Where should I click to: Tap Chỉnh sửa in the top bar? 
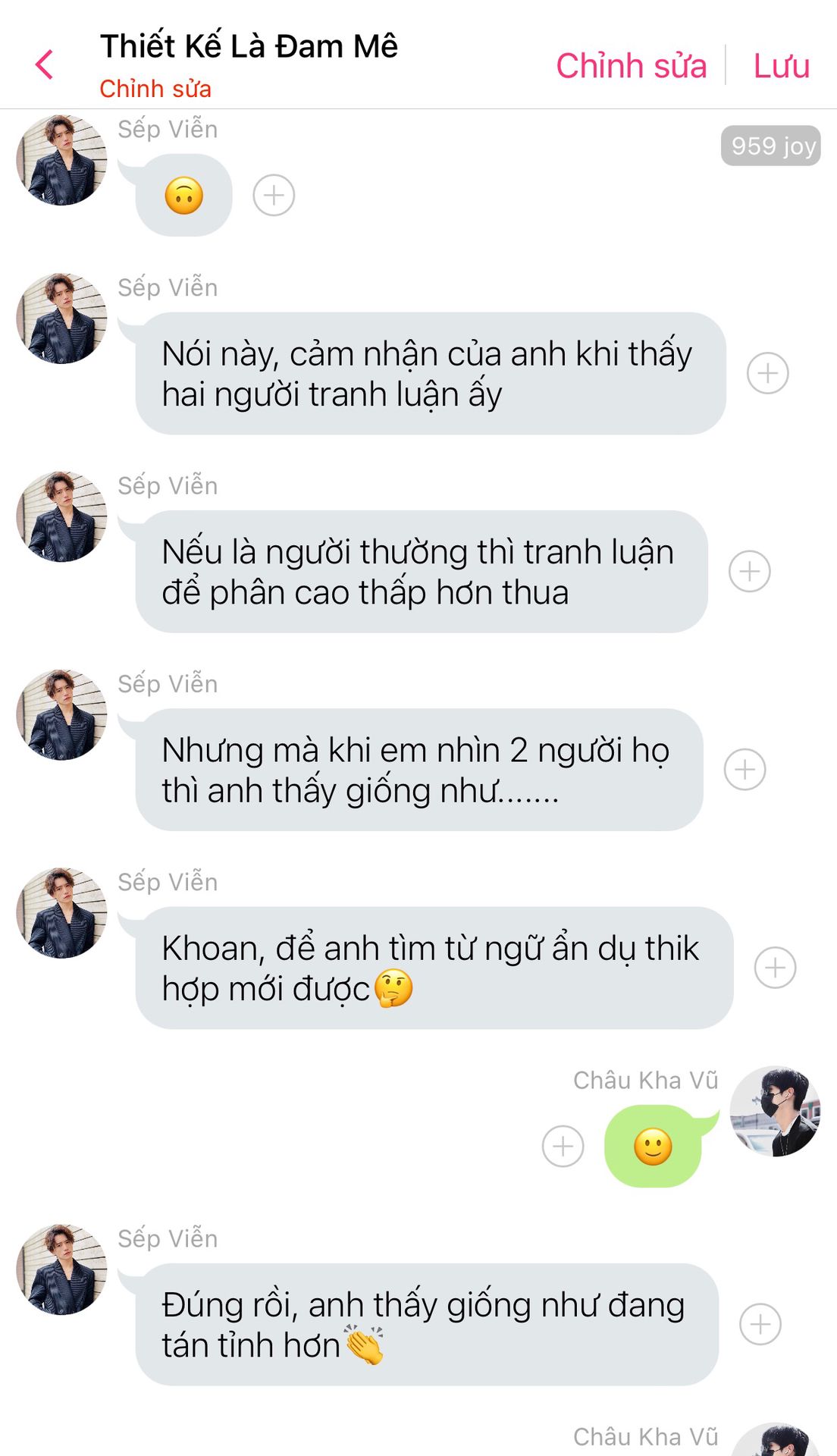(631, 66)
